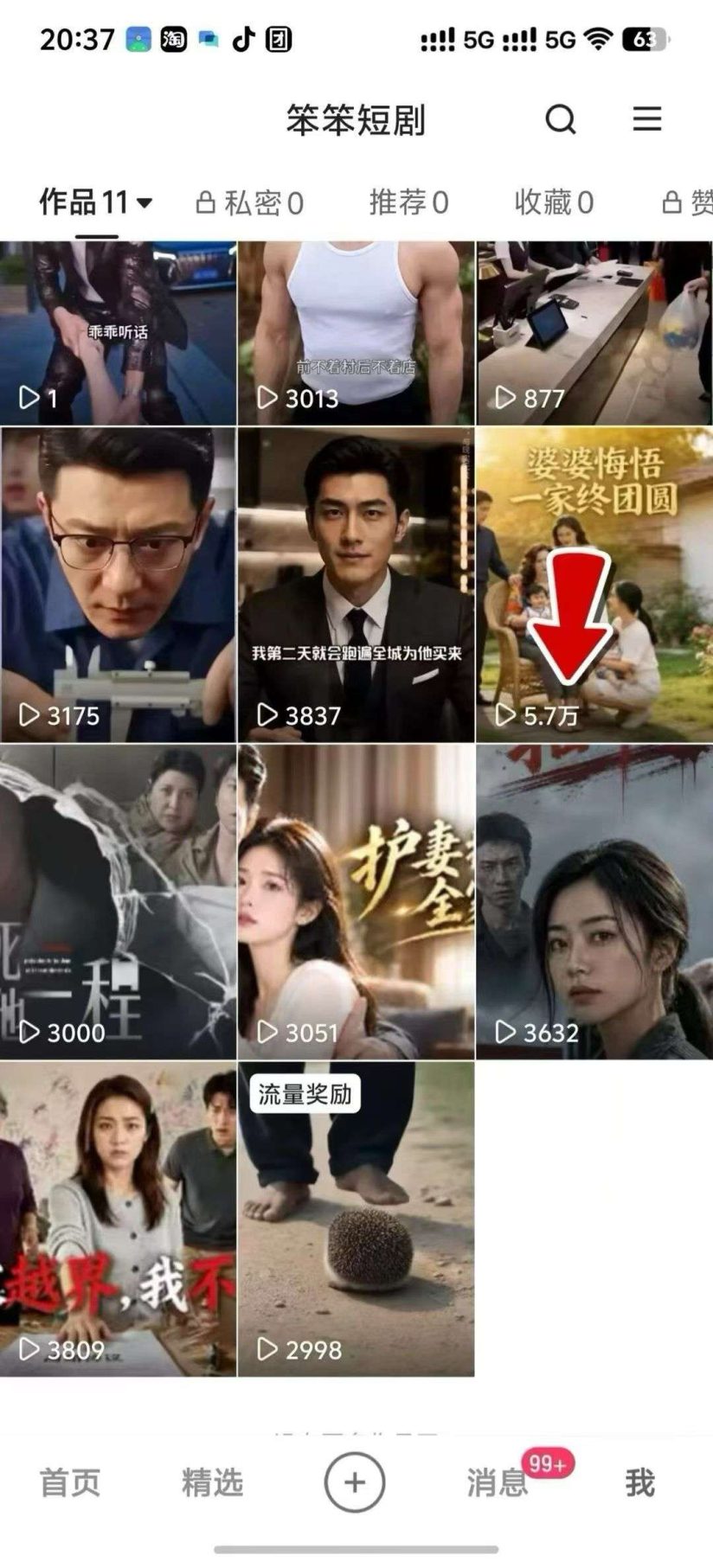Screen dimensions: 713x1568
Task: Open the video with 3632 plays
Action: click(x=594, y=902)
